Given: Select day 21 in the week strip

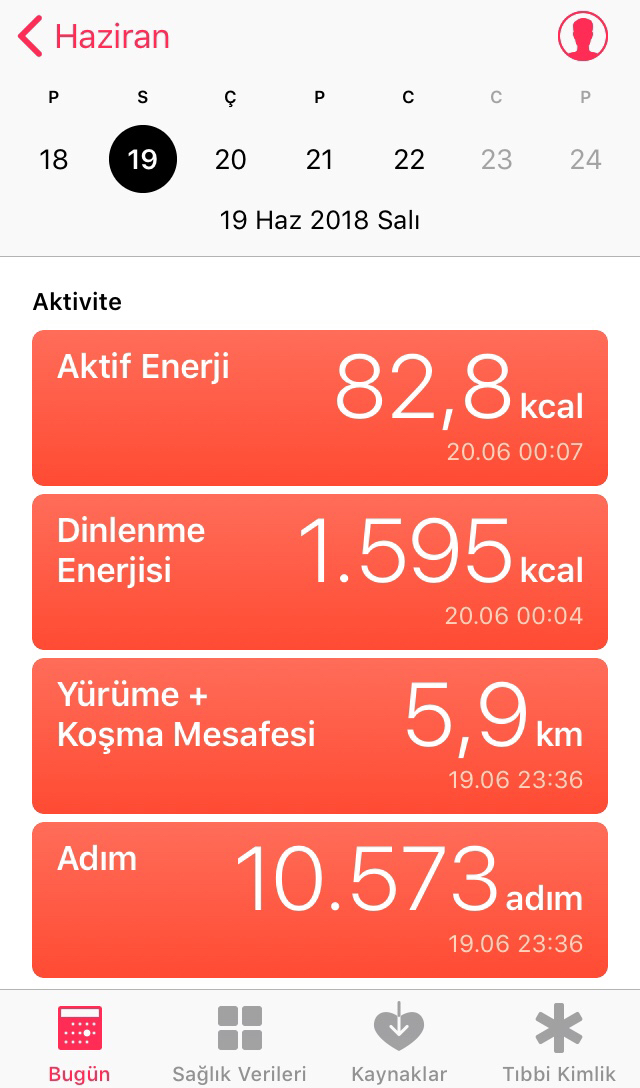Looking at the screenshot, I should click(319, 160).
